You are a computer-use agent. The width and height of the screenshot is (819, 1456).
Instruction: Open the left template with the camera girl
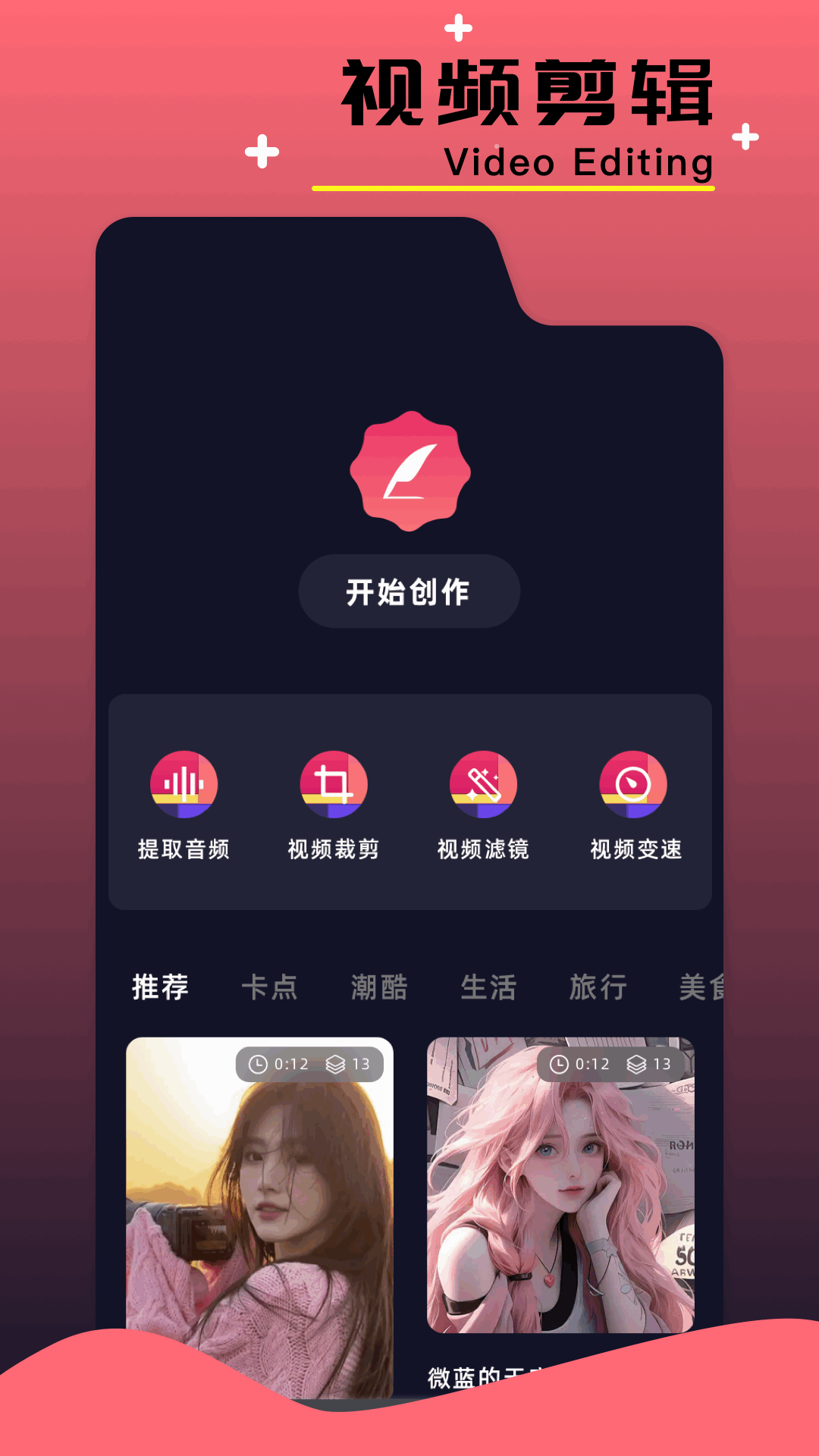pos(262,1213)
